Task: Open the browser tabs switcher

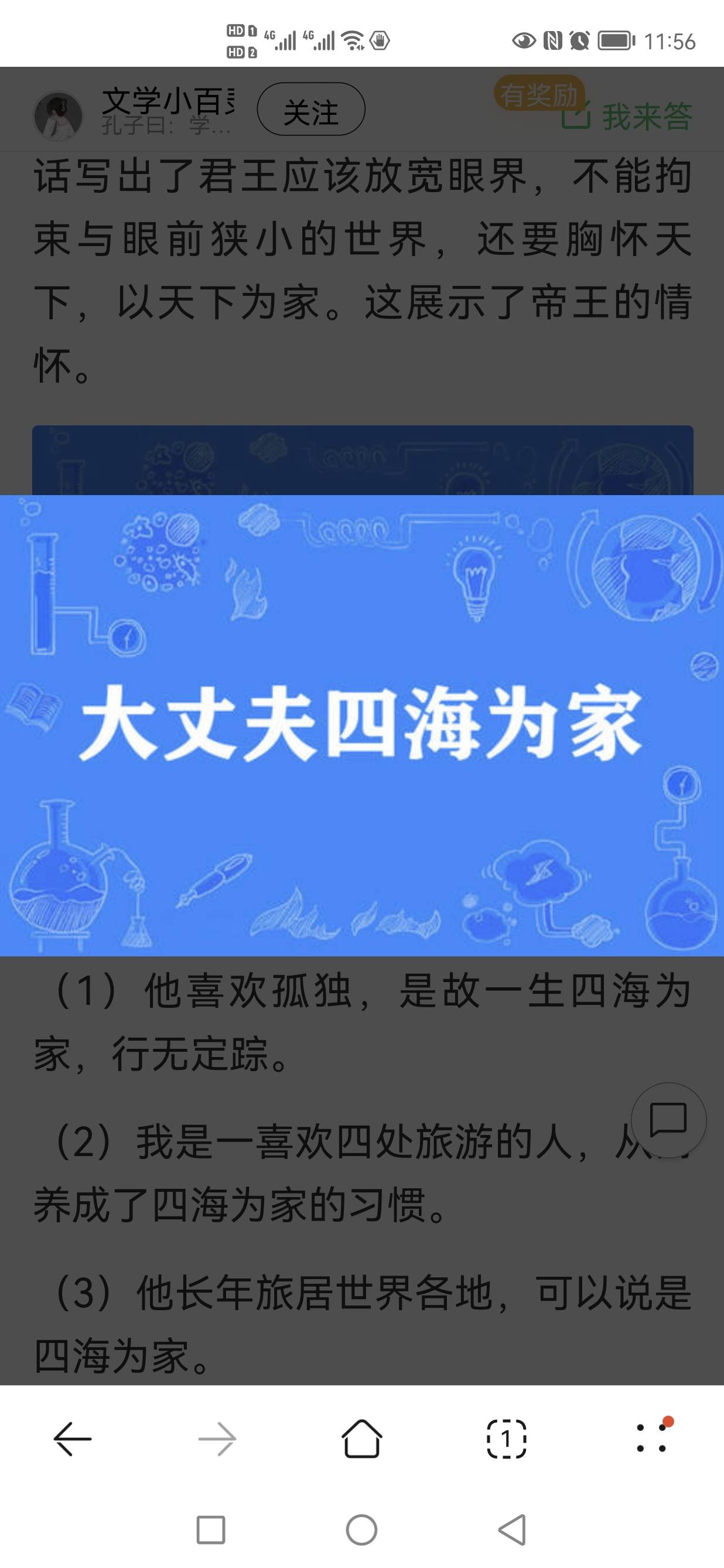Action: [x=506, y=1439]
